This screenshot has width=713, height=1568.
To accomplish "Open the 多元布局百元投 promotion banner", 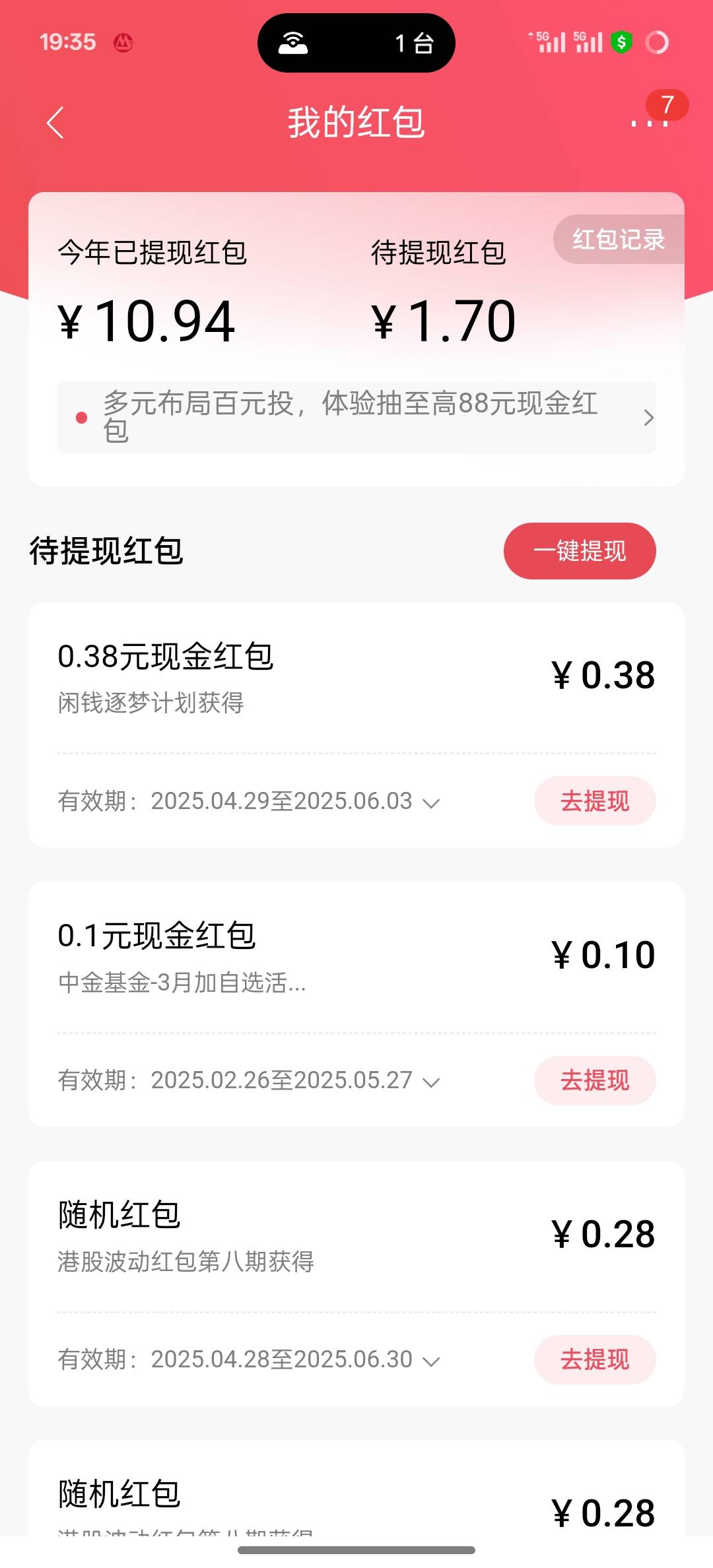I will tap(356, 417).
